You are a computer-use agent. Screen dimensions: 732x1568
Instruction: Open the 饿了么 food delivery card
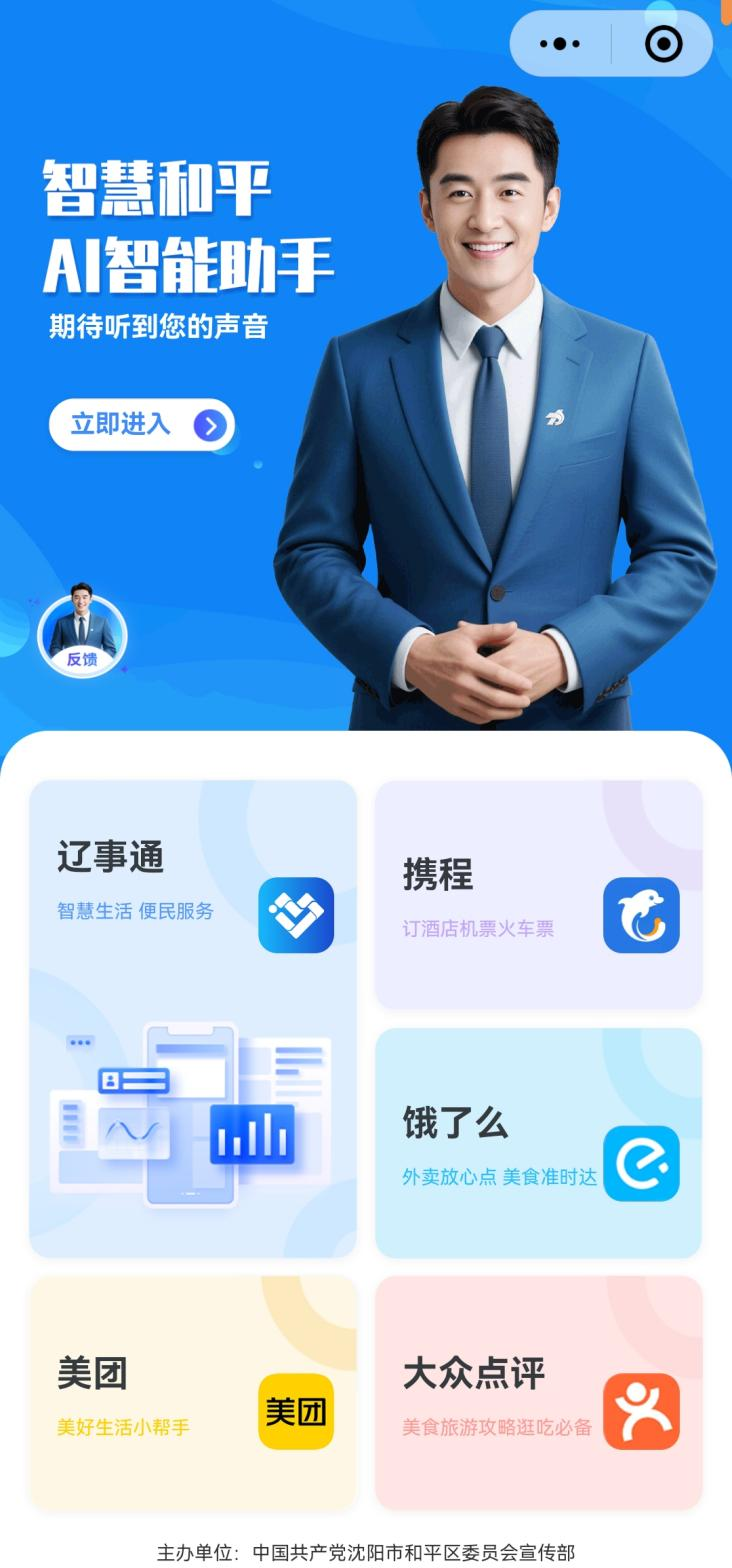[x=538, y=1142]
